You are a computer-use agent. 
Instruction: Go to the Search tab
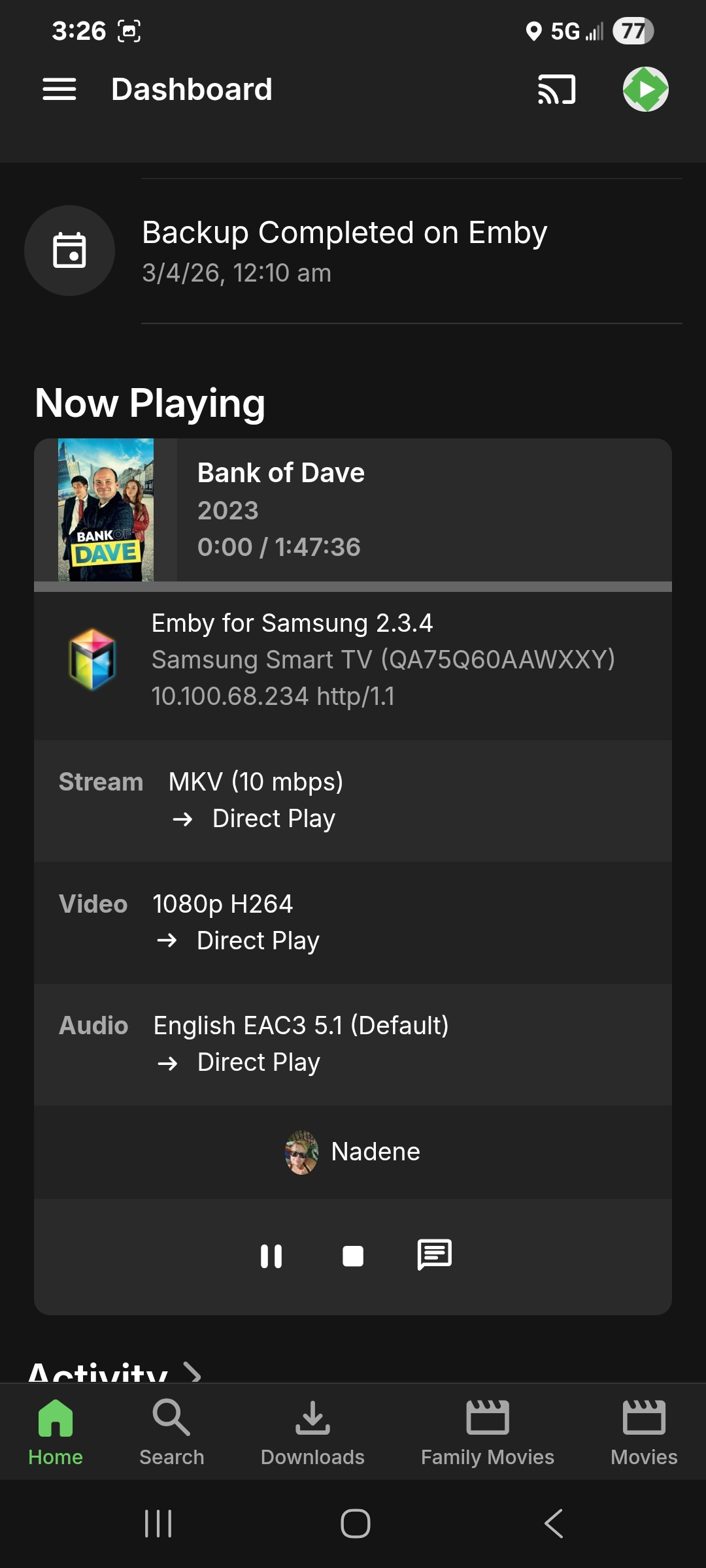coord(171,1432)
